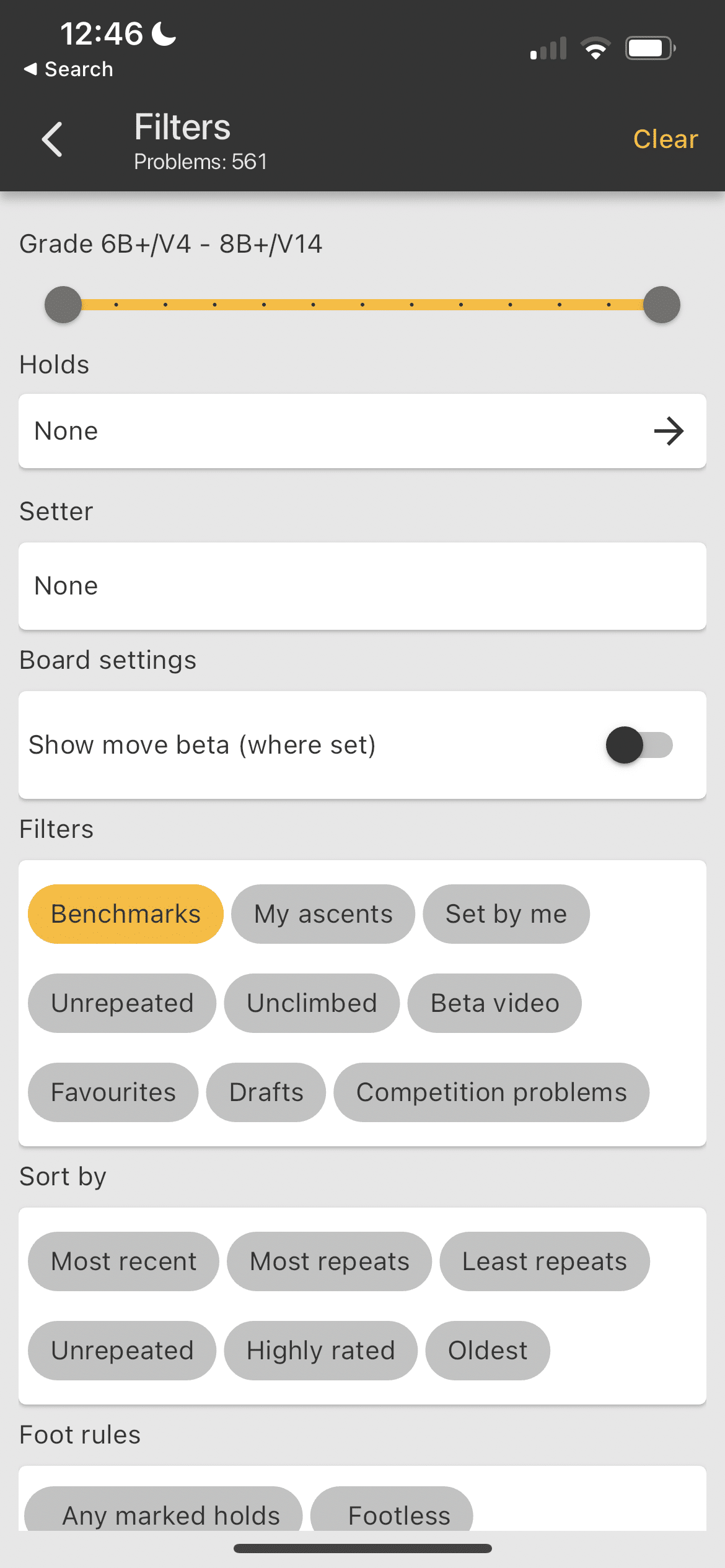Return to Search via the status bar
The width and height of the screenshot is (725, 1568).
(68, 69)
